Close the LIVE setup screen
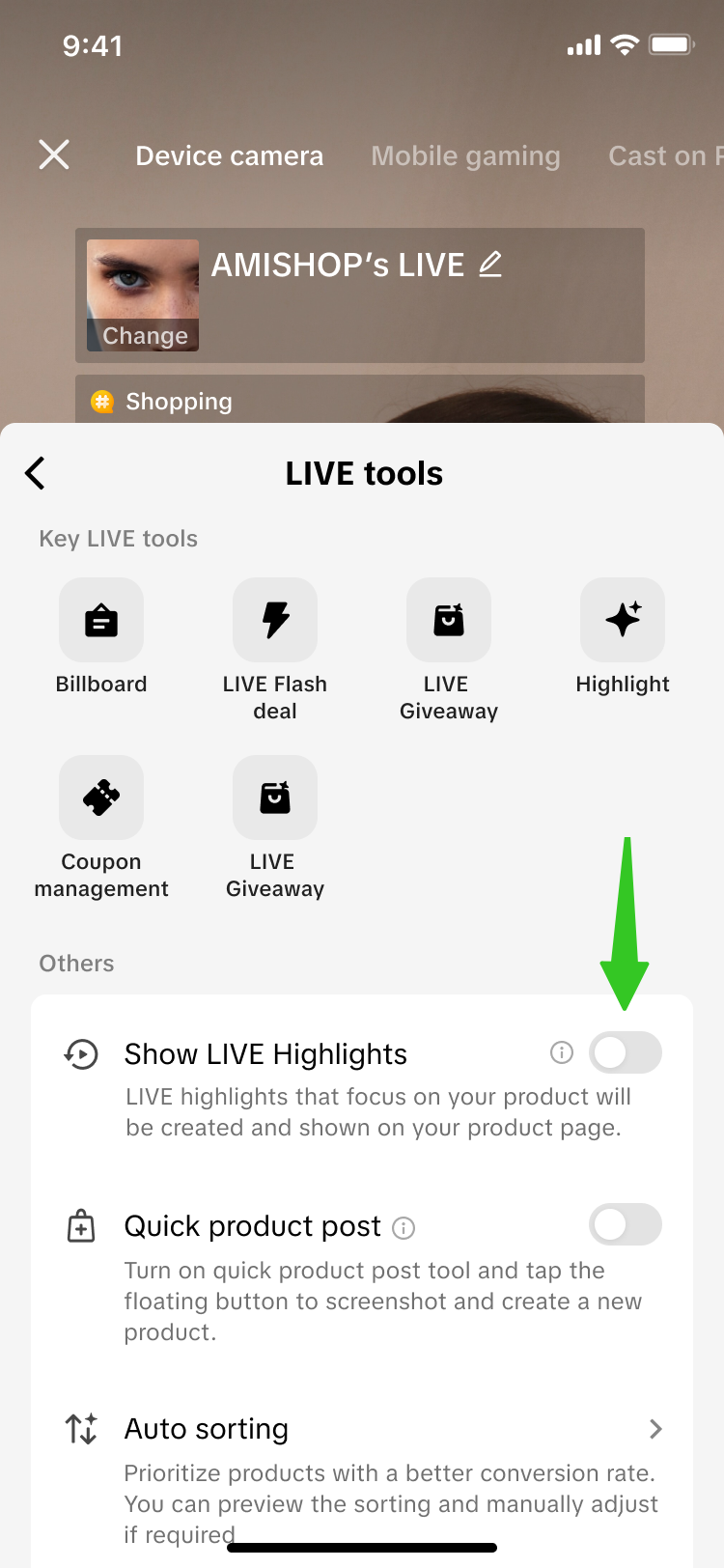The width and height of the screenshot is (724, 1568). [x=54, y=154]
